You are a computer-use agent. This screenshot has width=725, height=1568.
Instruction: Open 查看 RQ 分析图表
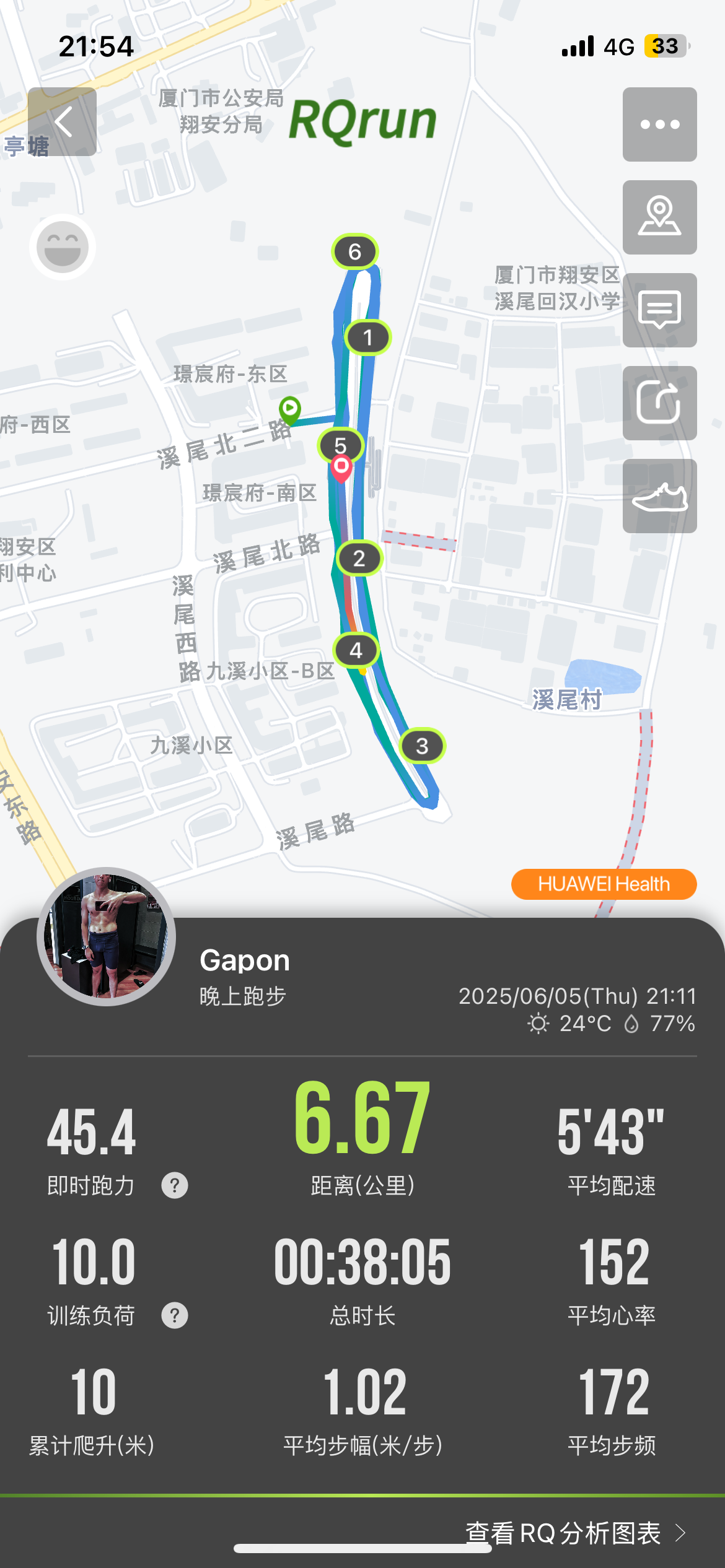click(x=576, y=1533)
